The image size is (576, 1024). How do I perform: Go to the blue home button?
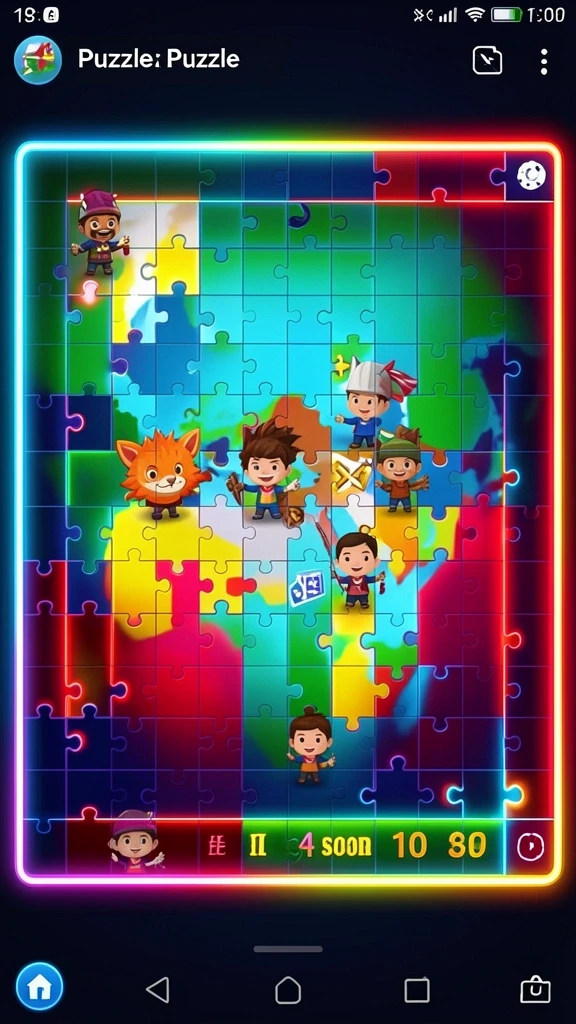coord(40,986)
